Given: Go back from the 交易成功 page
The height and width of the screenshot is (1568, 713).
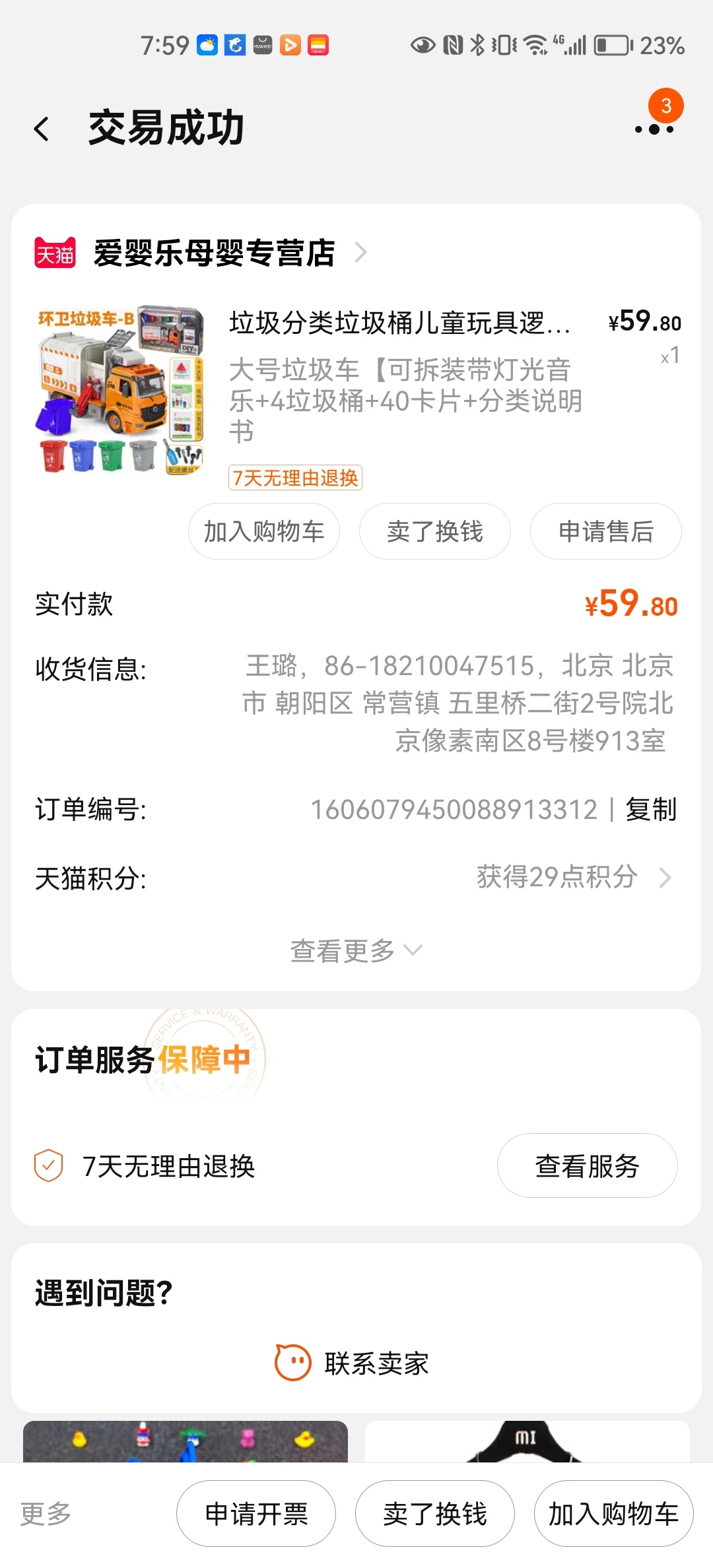Looking at the screenshot, I should tap(42, 129).
